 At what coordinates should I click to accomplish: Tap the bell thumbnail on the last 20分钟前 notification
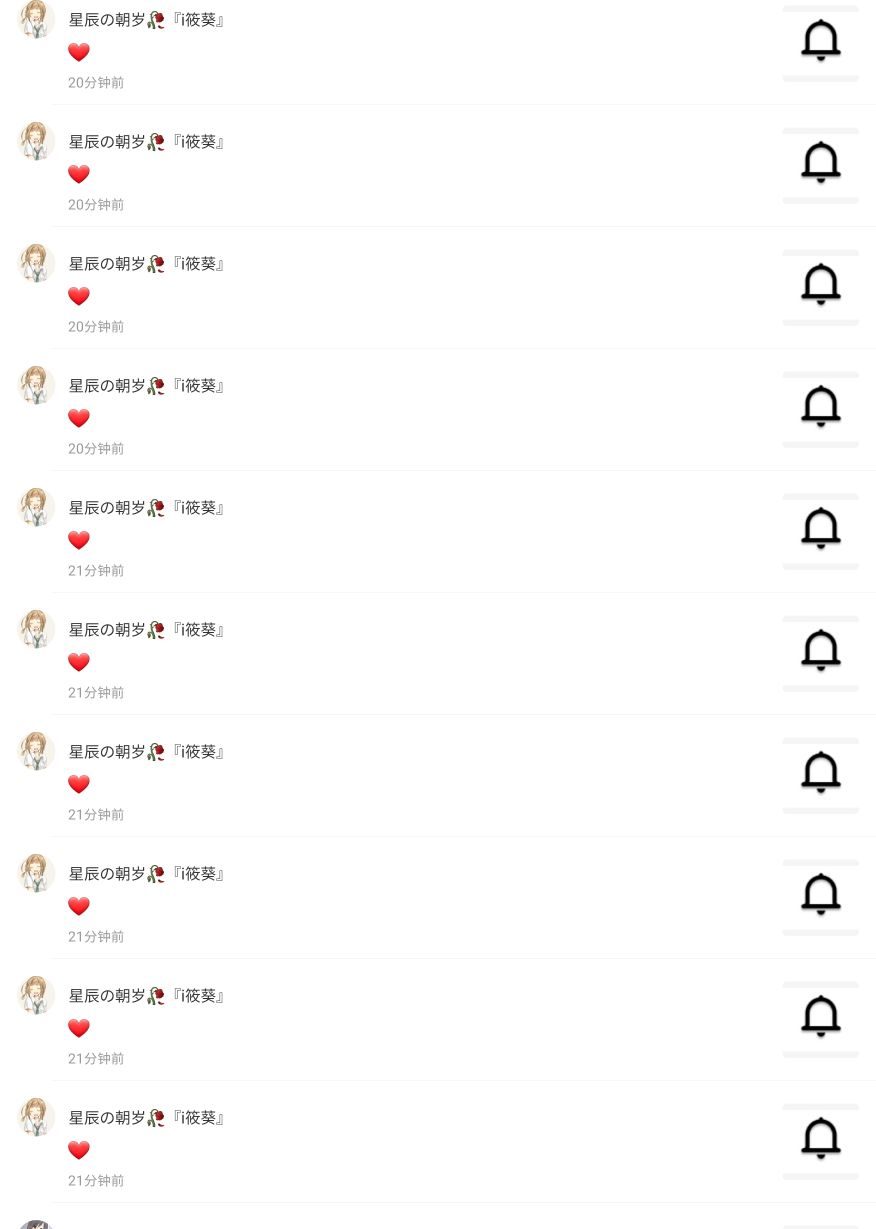coord(820,406)
